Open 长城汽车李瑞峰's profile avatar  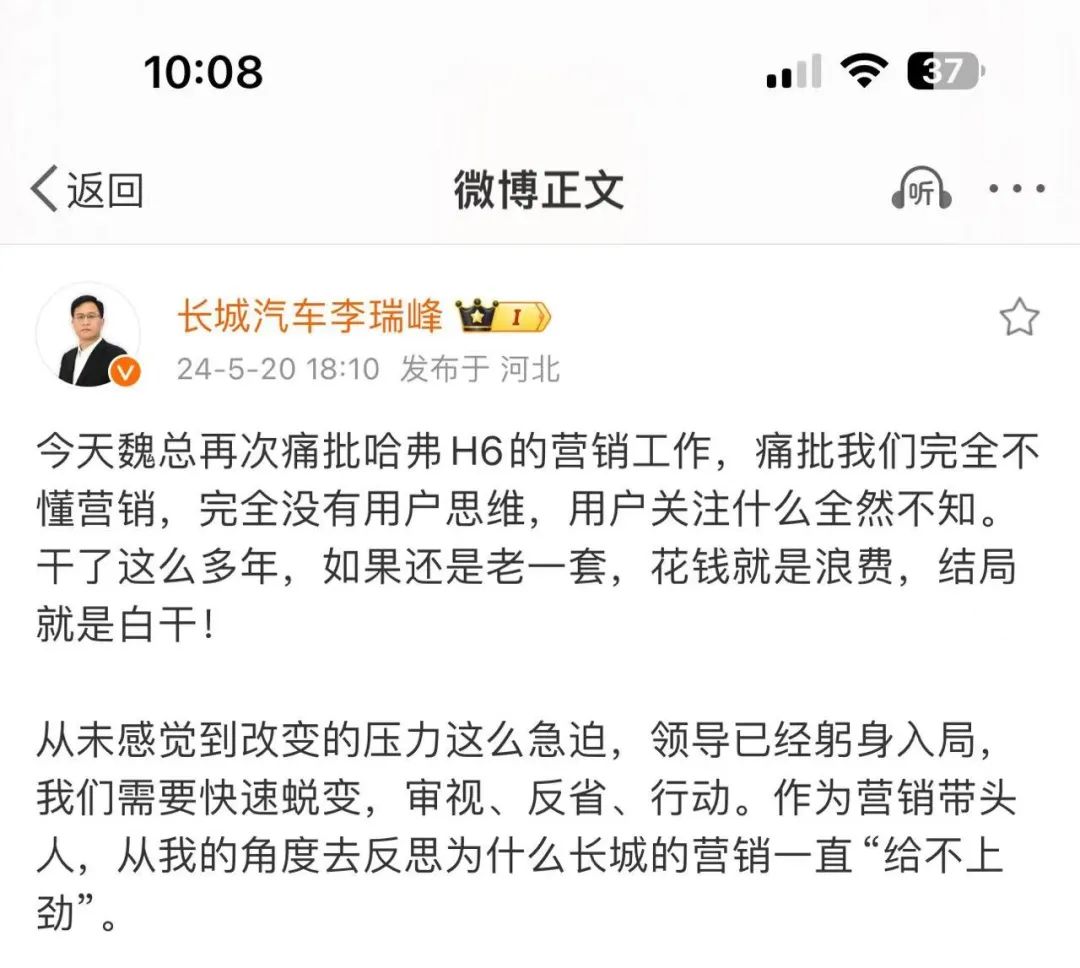(89, 336)
